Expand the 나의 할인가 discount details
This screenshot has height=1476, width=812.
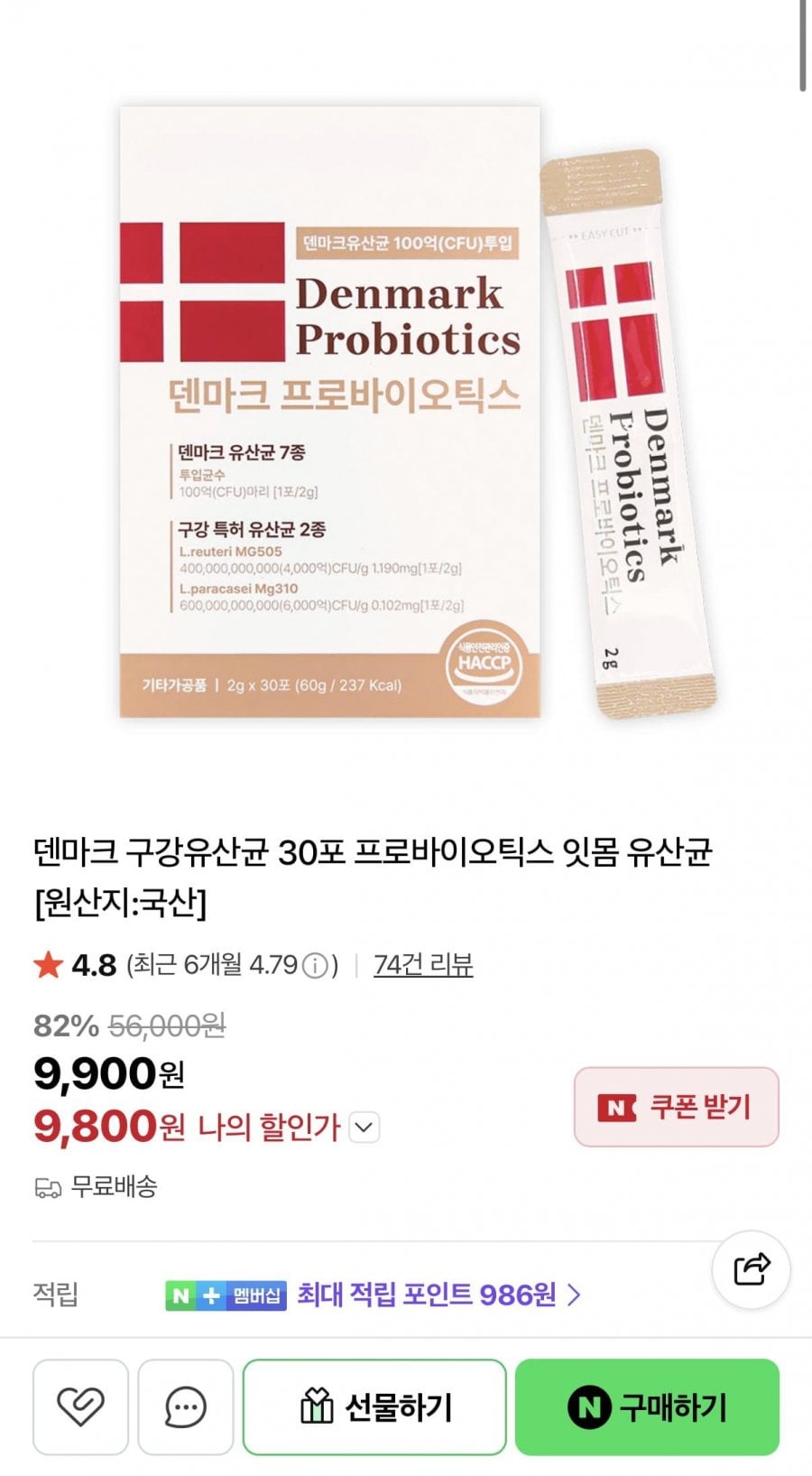364,1128
